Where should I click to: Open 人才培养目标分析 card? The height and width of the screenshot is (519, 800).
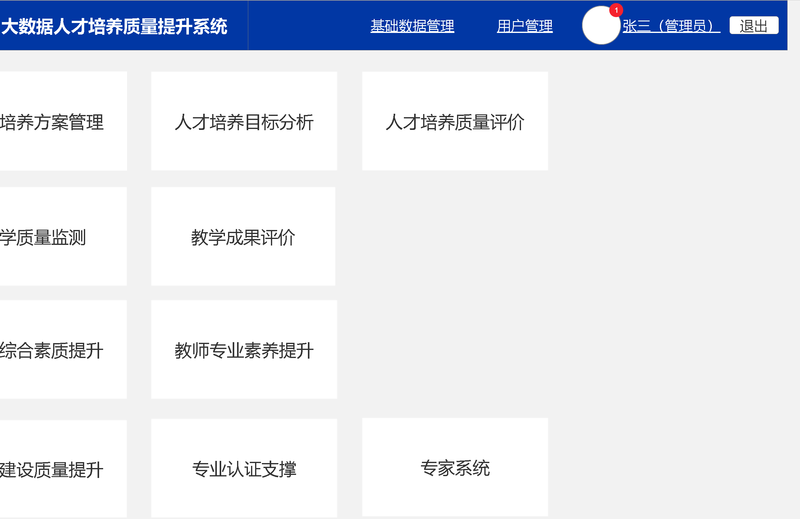tap(244, 122)
